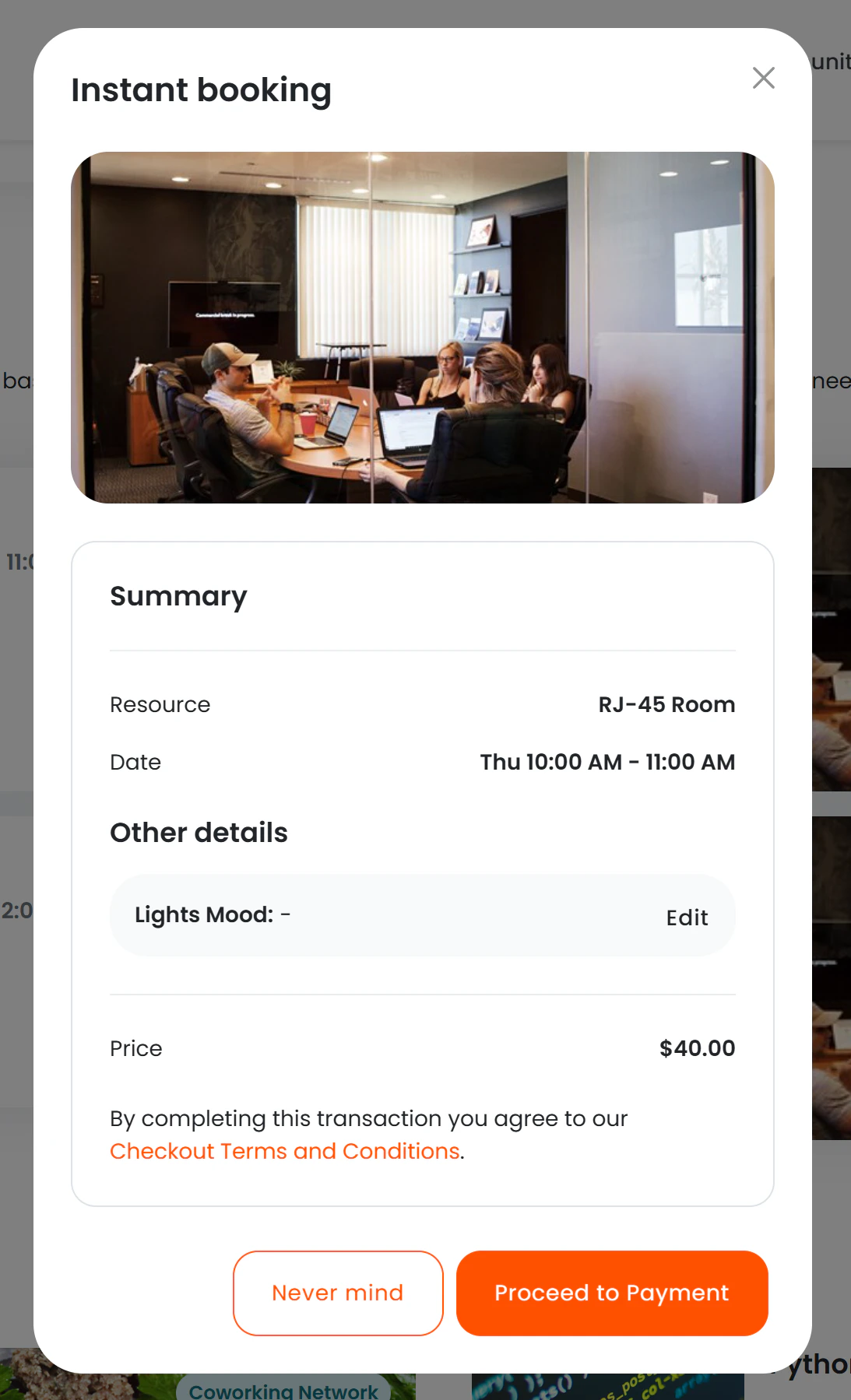Click the Other details heading

[x=199, y=833]
